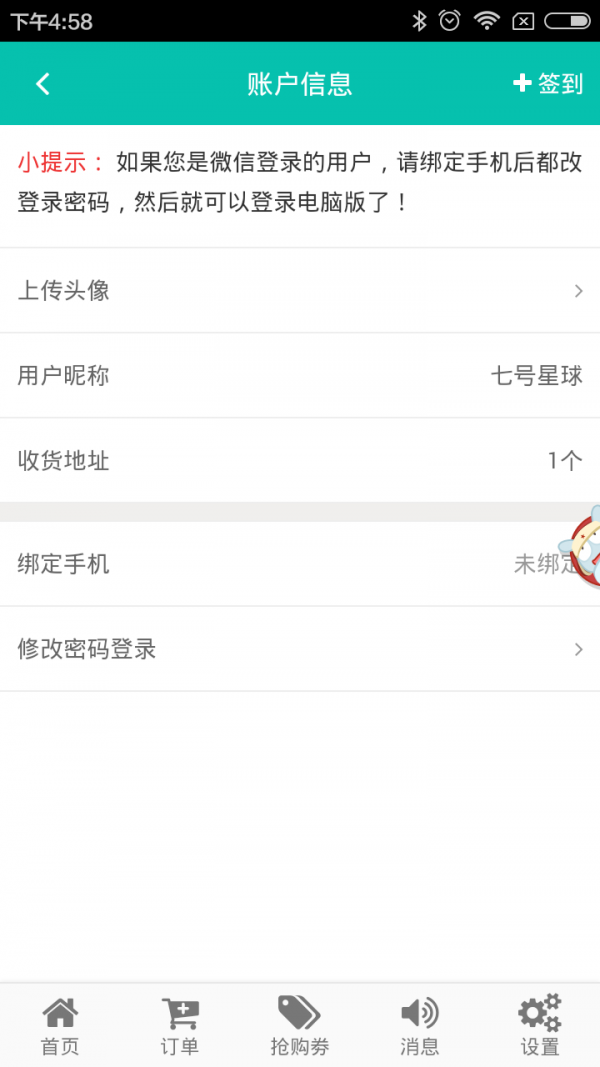This screenshot has width=600, height=1067.
Task: Switch to the 设置 tab
Action: pos(540,1025)
